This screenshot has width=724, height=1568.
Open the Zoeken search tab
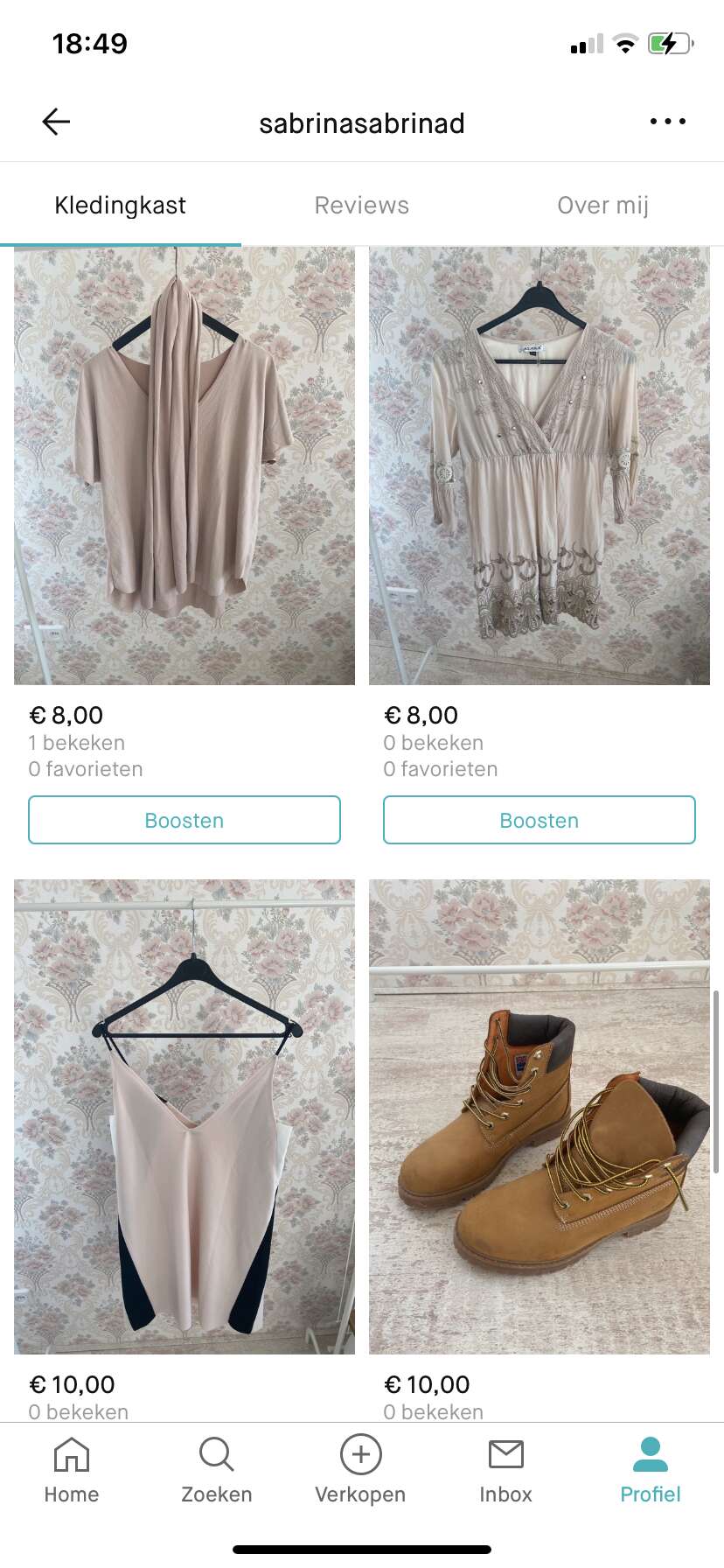click(x=216, y=1470)
